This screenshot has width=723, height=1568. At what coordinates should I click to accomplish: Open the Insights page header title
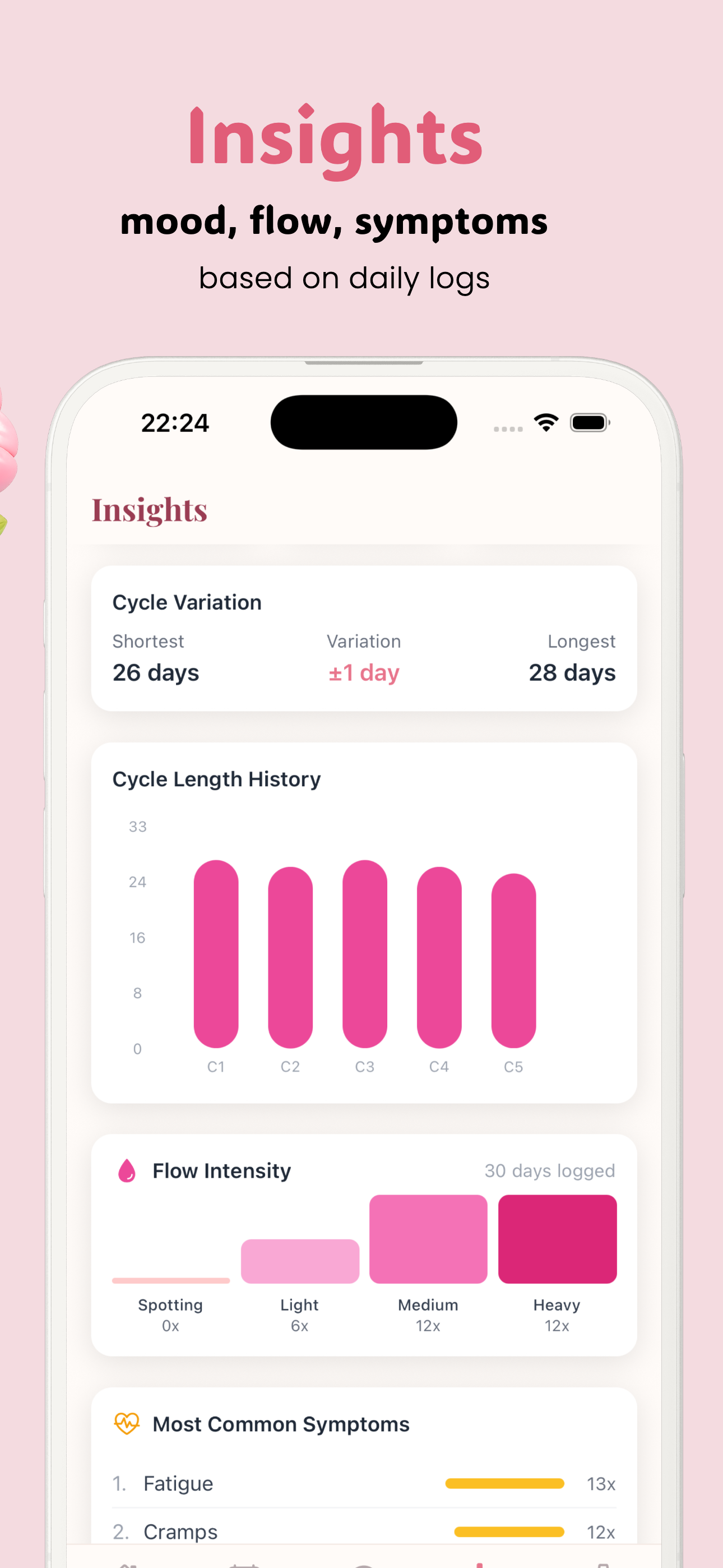pos(150,509)
